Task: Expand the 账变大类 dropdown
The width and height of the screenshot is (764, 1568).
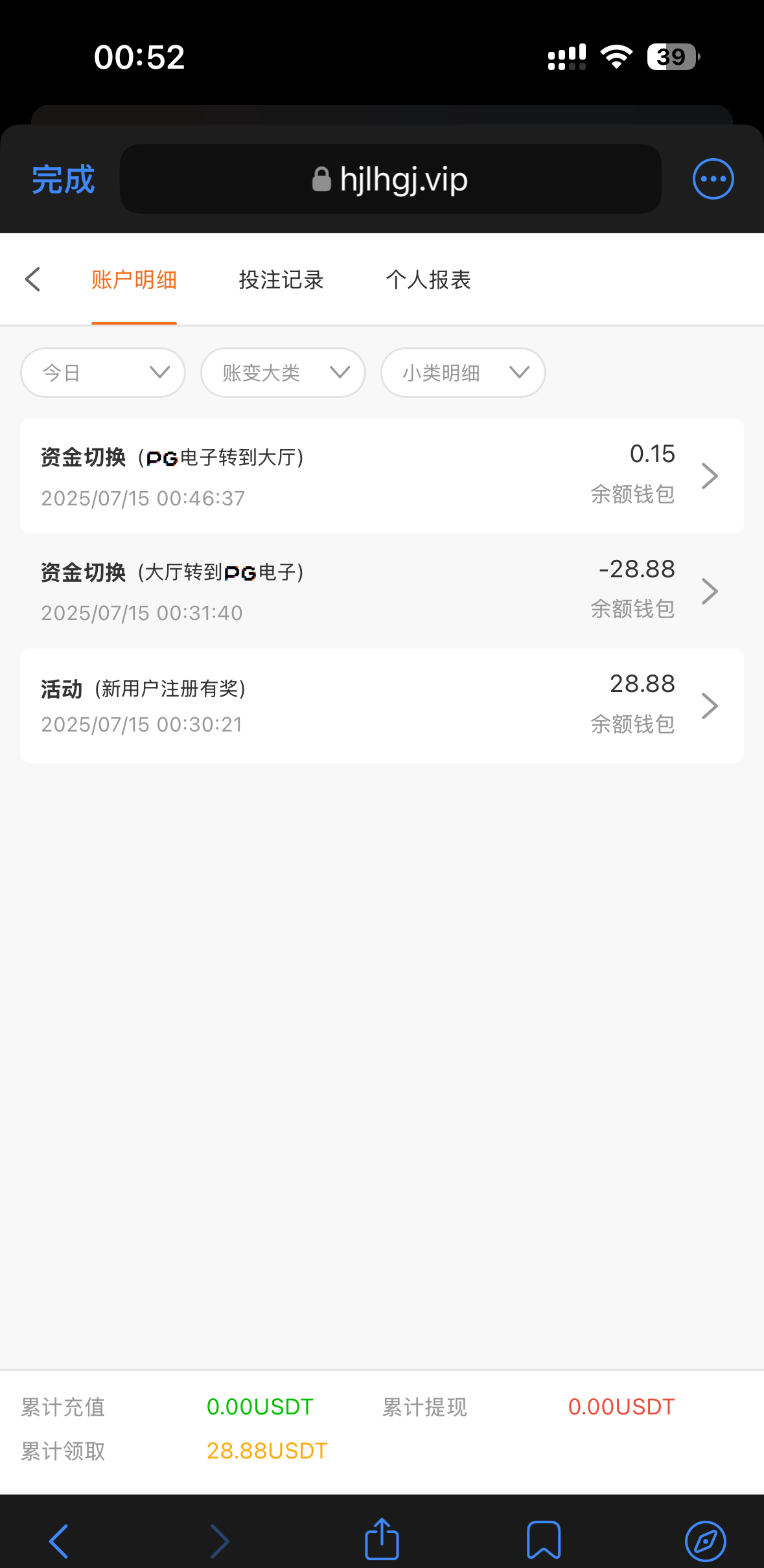Action: tap(283, 373)
